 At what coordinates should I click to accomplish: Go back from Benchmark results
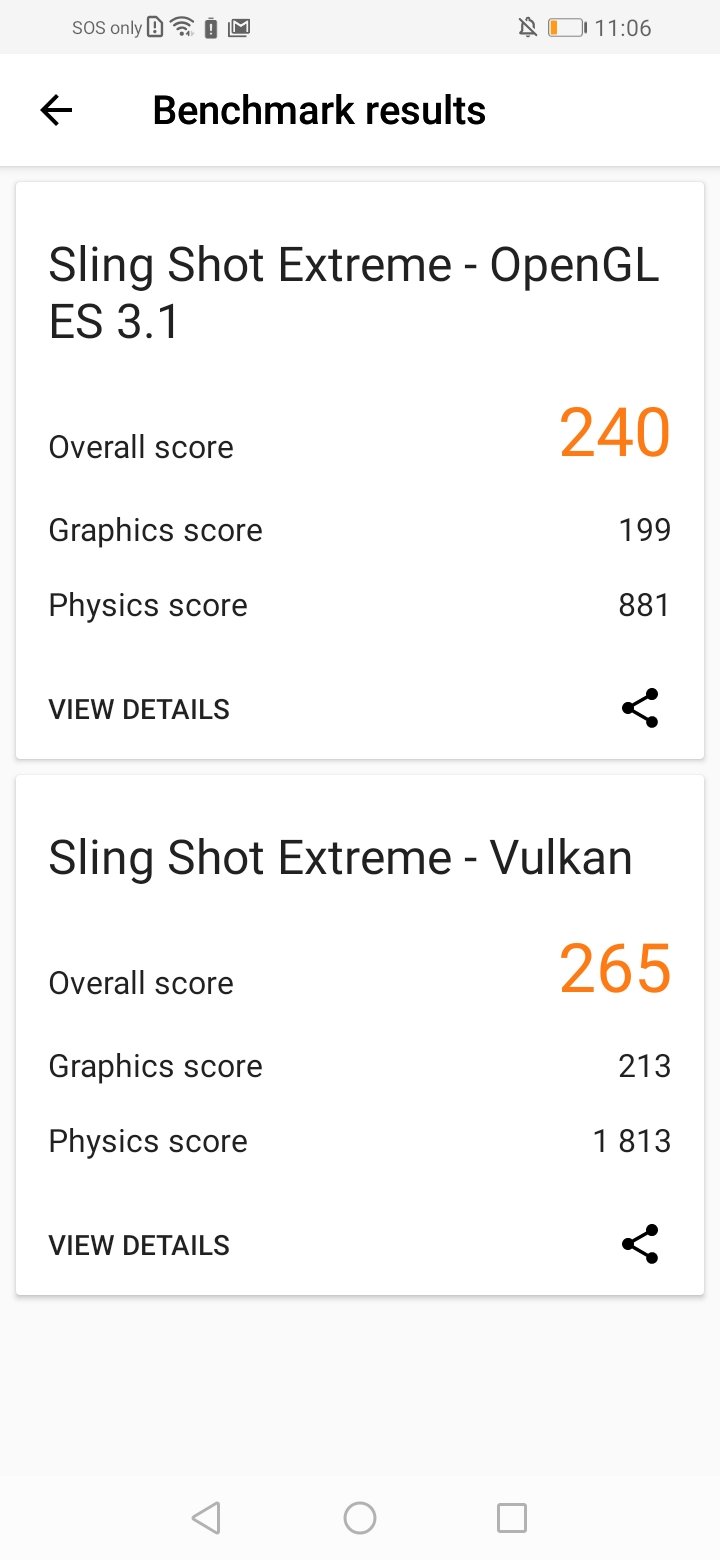click(x=57, y=110)
